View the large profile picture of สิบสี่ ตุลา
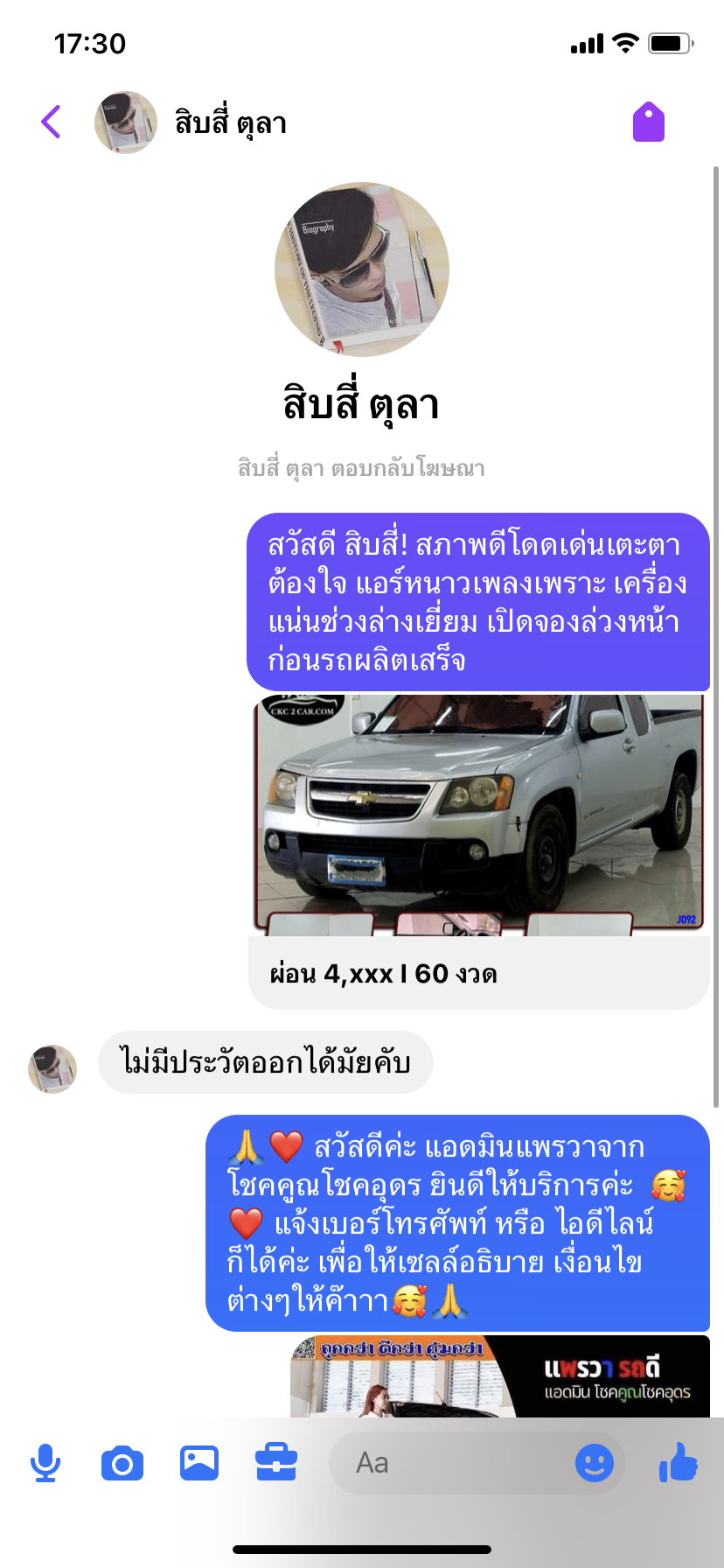The image size is (724, 1568). pyautogui.click(x=361, y=269)
